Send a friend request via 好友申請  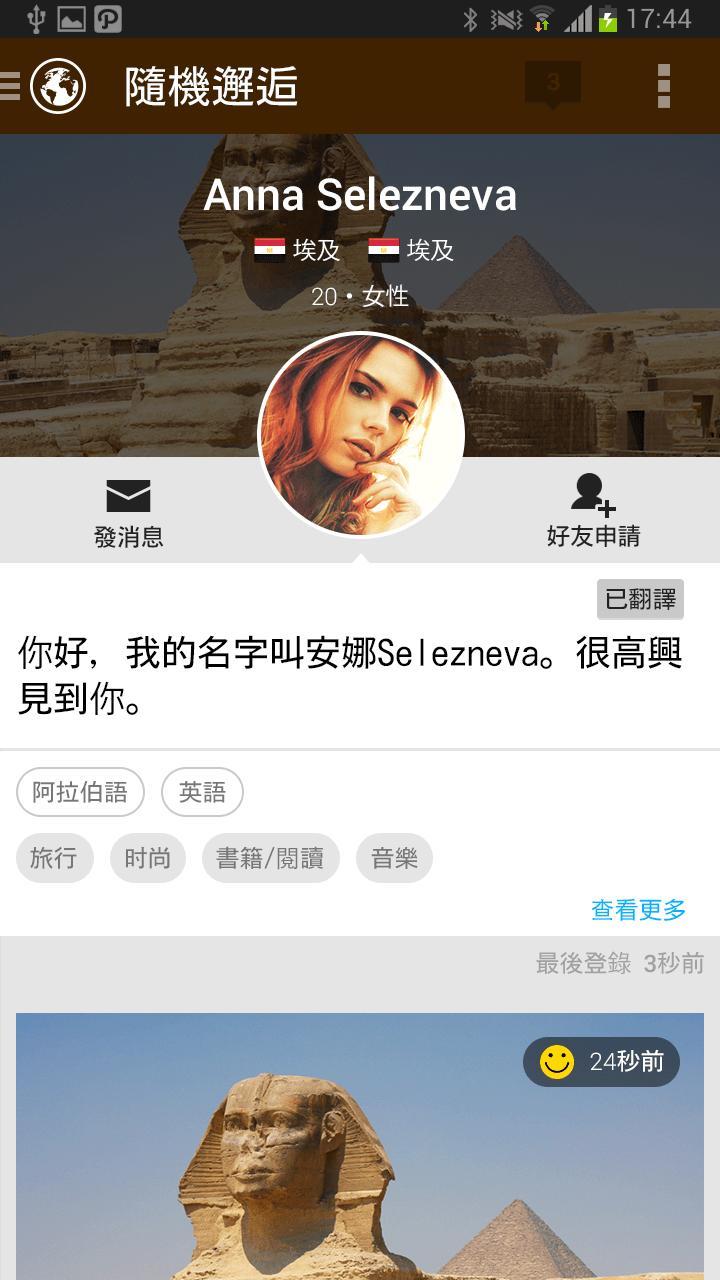(593, 511)
